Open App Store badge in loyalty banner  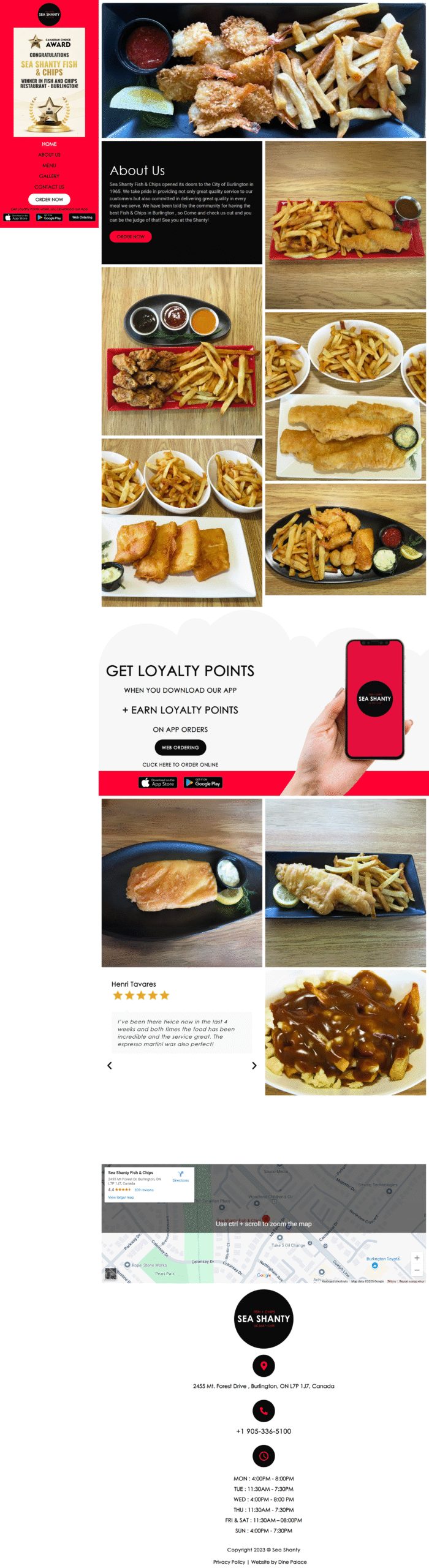click(158, 783)
